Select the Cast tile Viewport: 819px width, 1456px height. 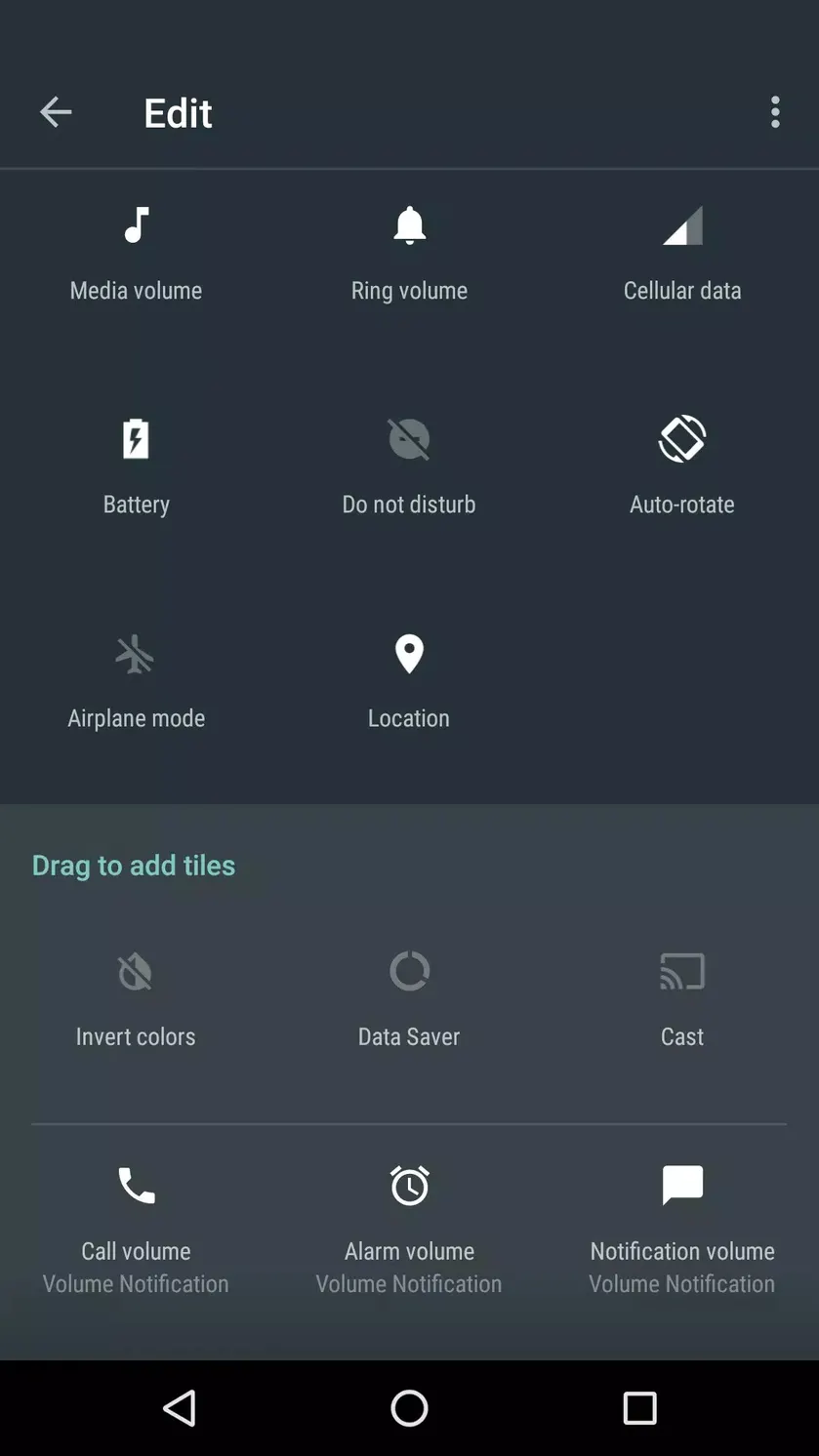(x=682, y=1001)
